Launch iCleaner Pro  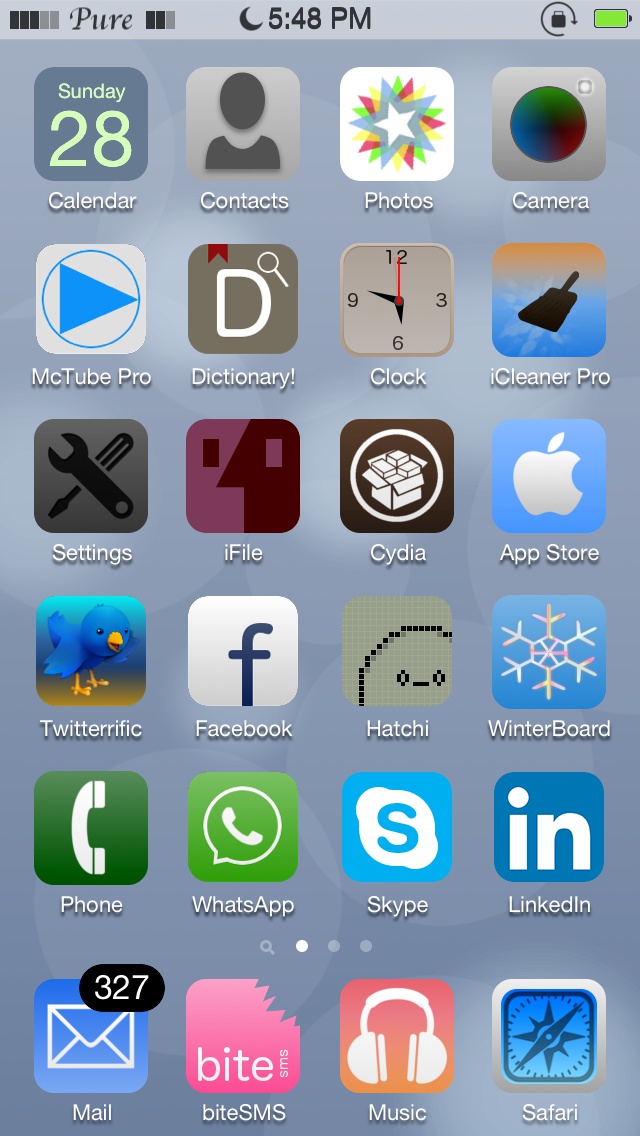click(549, 299)
